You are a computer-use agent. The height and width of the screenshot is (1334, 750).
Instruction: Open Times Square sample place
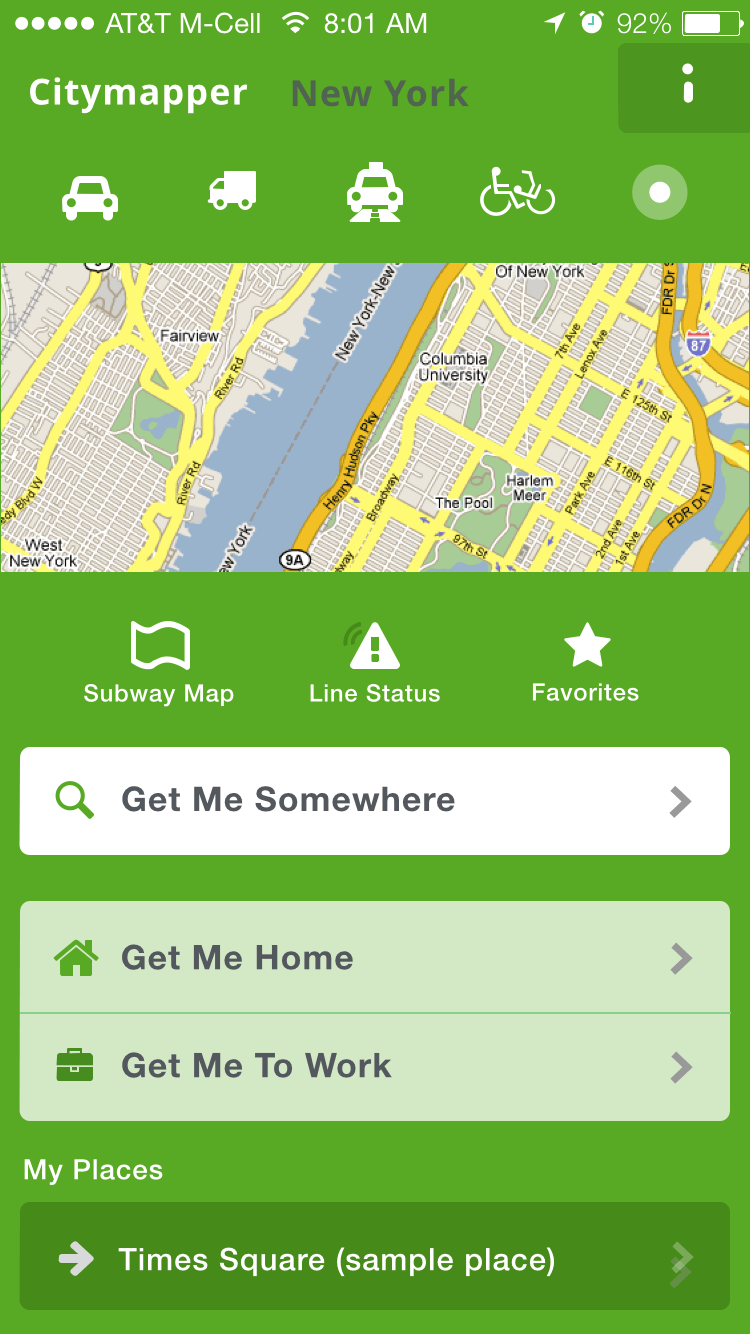[375, 1258]
